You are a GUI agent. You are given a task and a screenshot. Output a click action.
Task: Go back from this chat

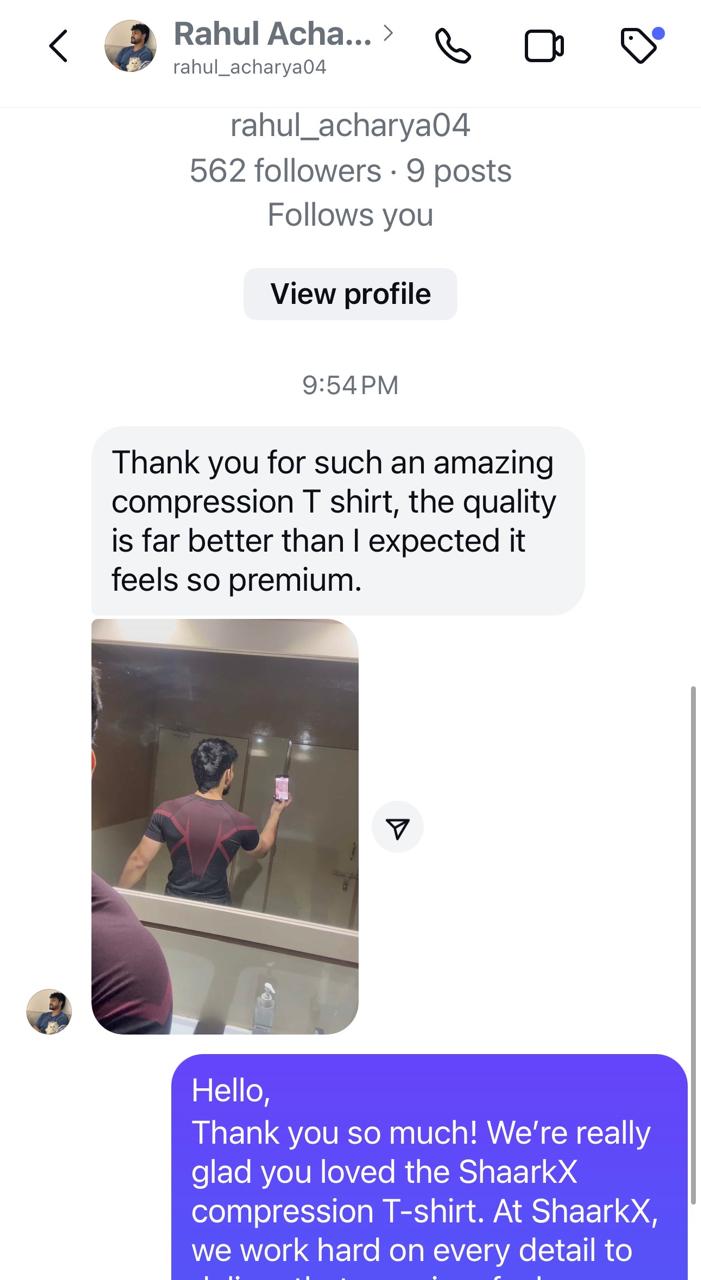[58, 46]
